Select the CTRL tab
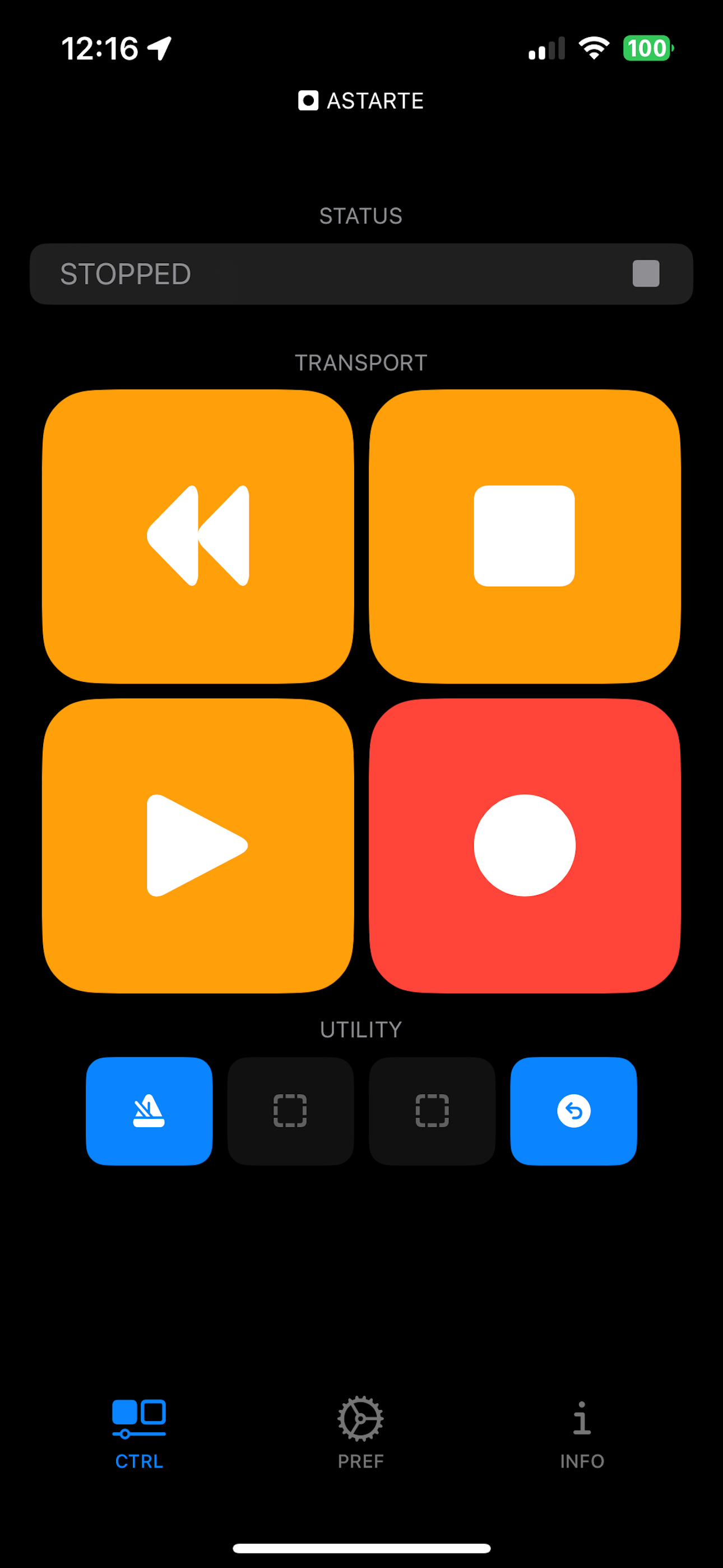 [x=140, y=1432]
